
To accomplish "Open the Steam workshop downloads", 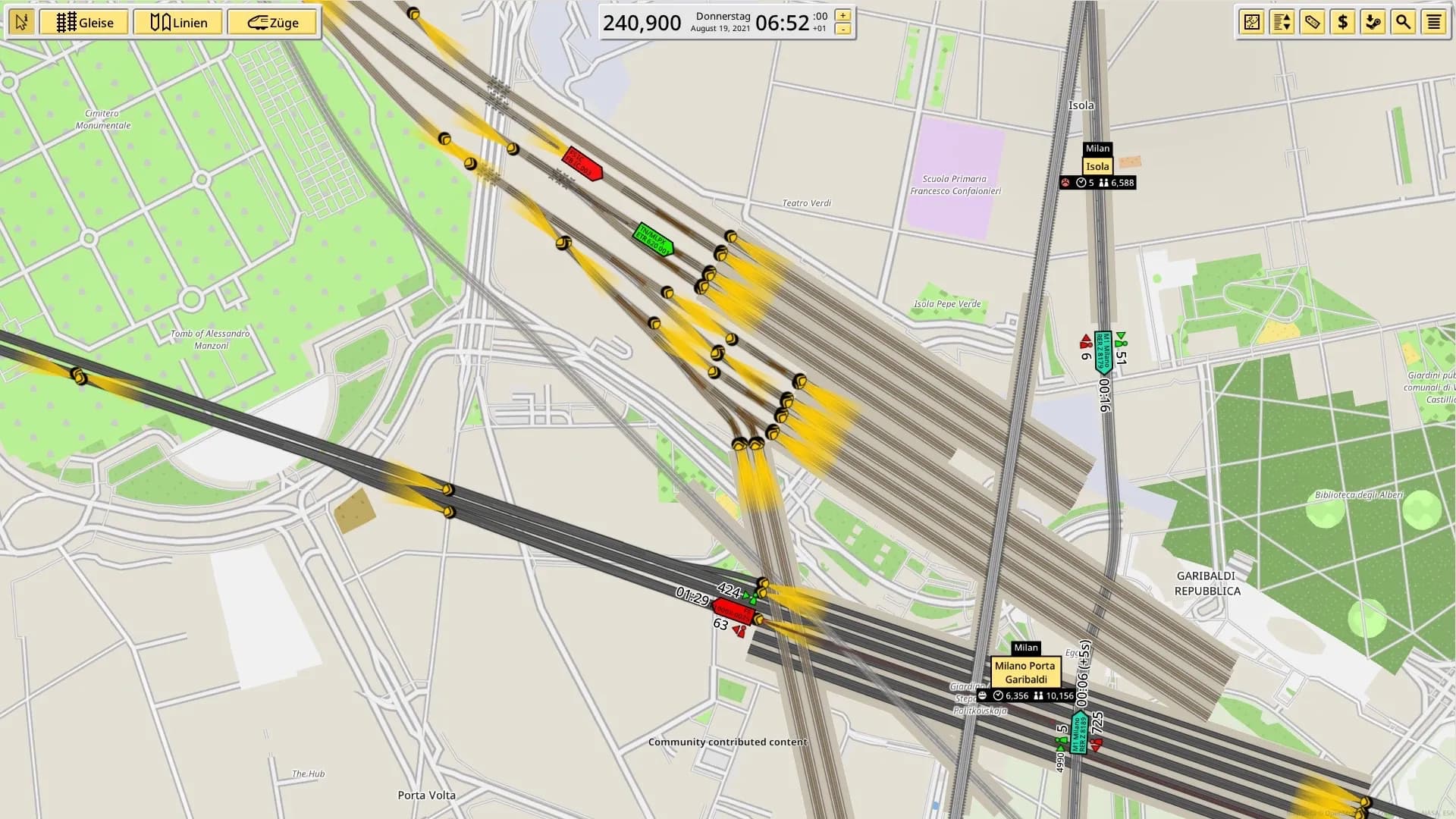I will [1373, 22].
